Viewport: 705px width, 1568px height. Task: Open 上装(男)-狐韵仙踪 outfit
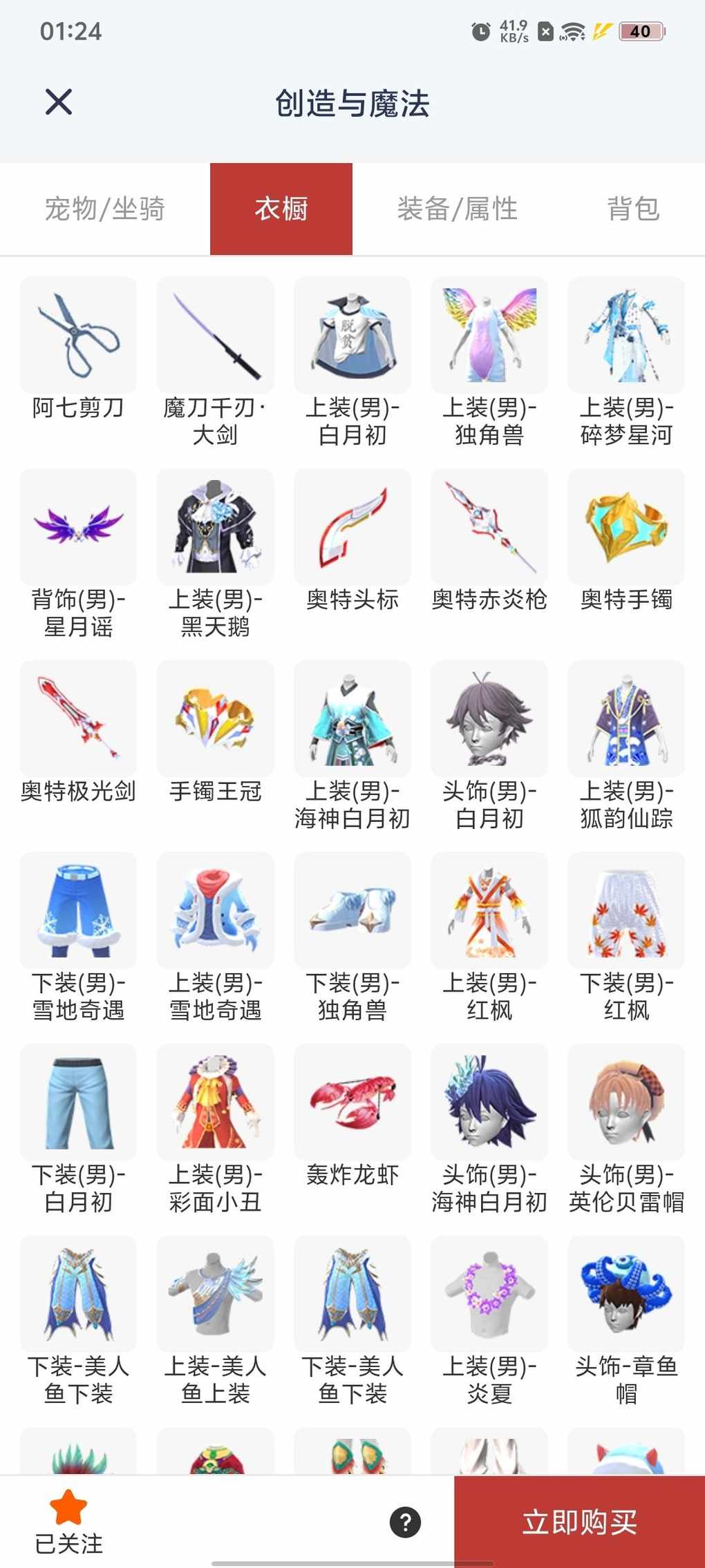coord(626,719)
